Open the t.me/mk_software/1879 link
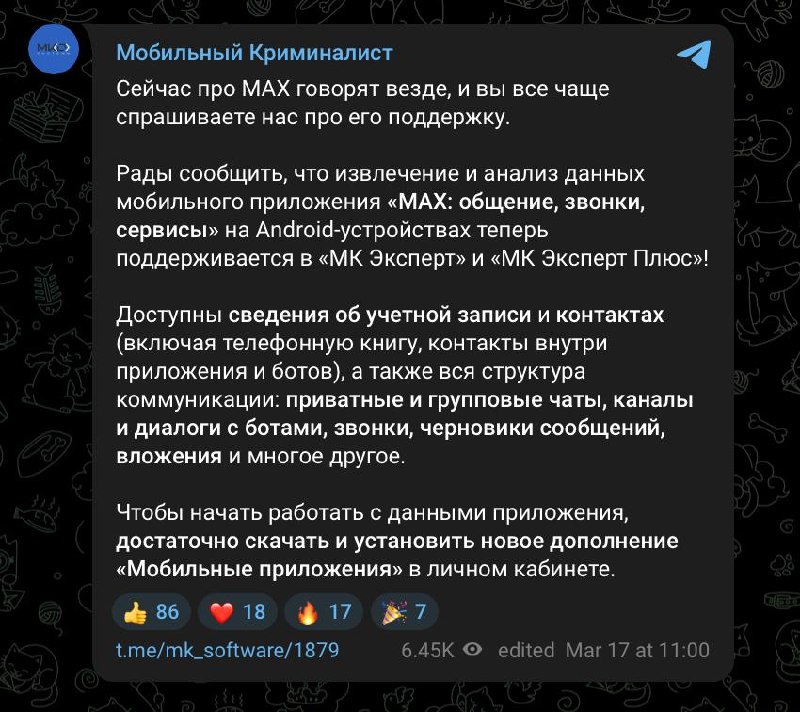This screenshot has height=712, width=800. tap(227, 650)
